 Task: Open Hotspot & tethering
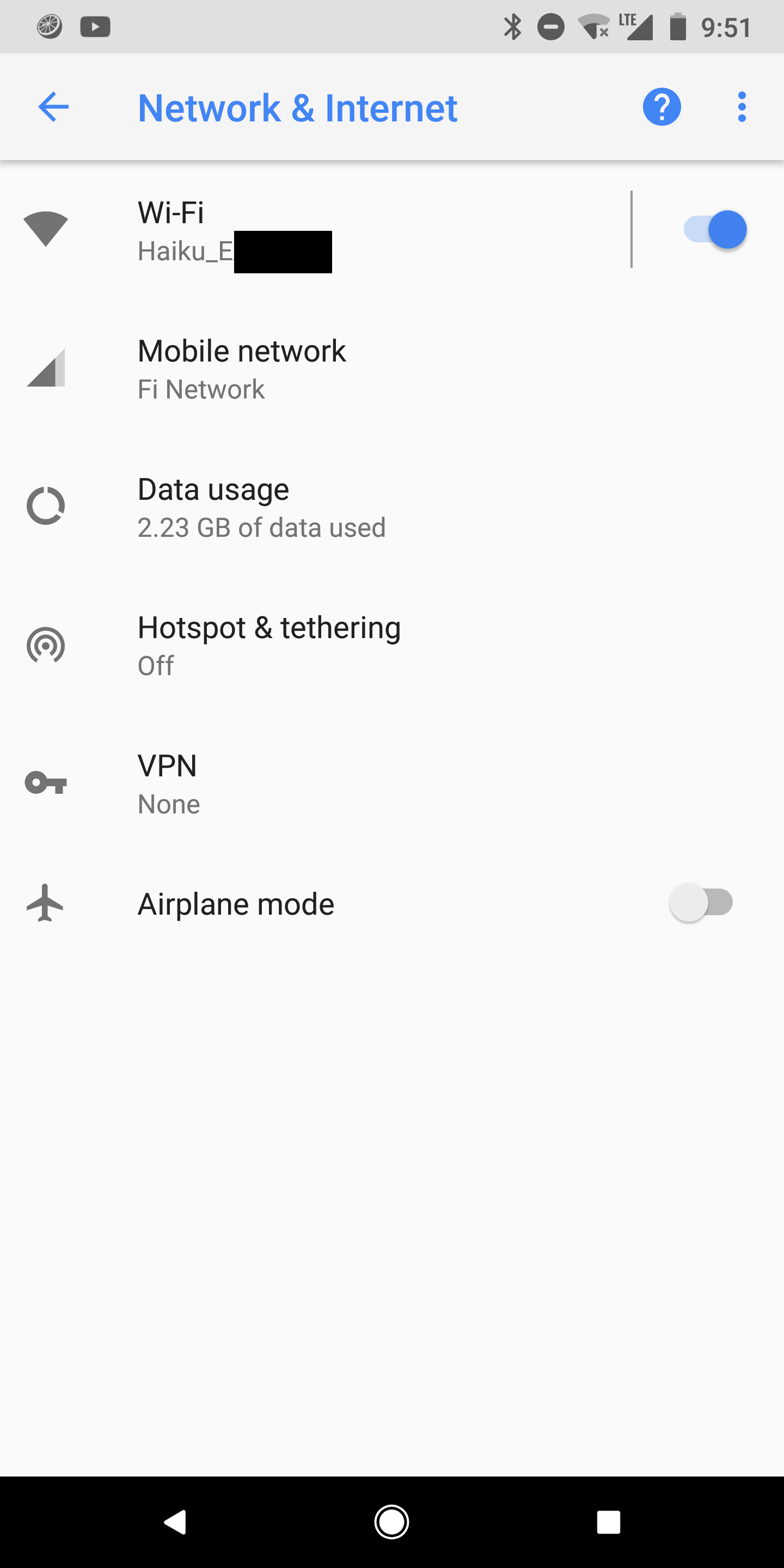(392, 645)
